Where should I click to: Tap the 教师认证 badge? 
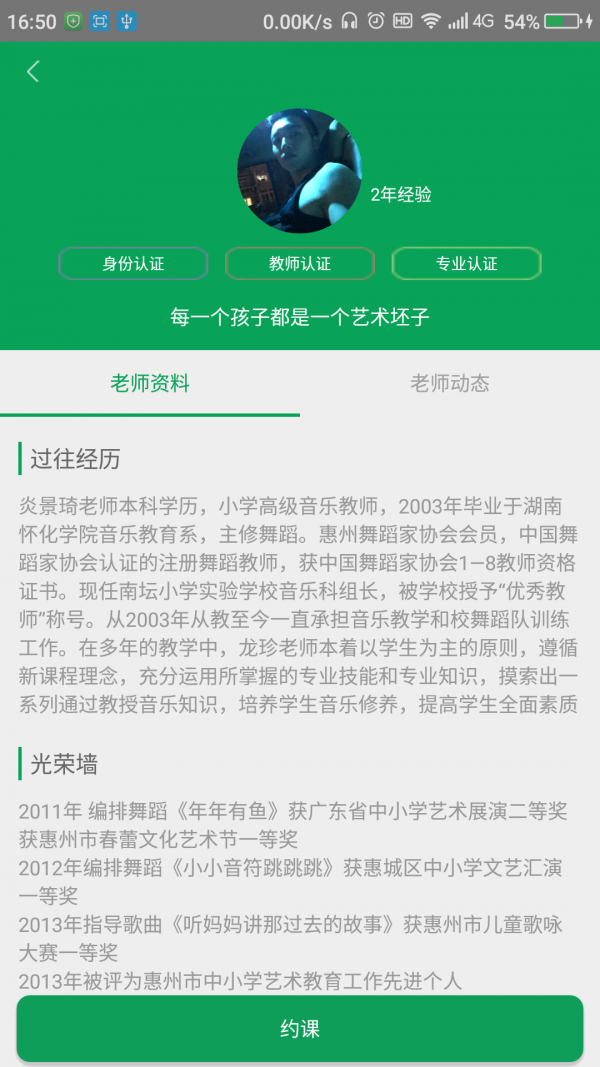[x=300, y=264]
